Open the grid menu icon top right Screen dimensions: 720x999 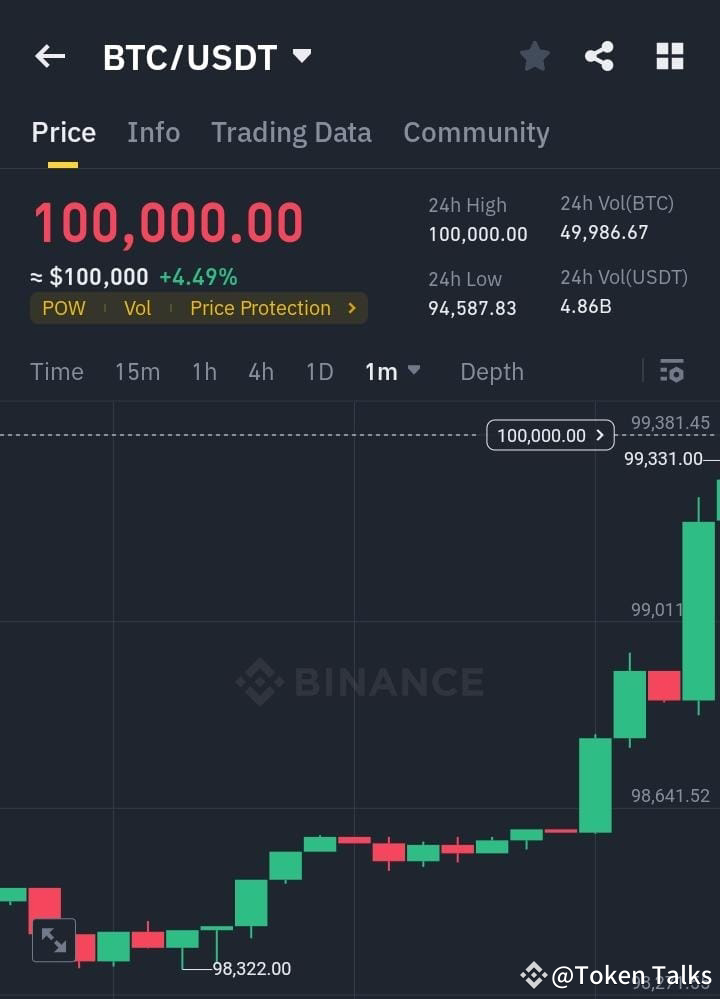coord(668,57)
